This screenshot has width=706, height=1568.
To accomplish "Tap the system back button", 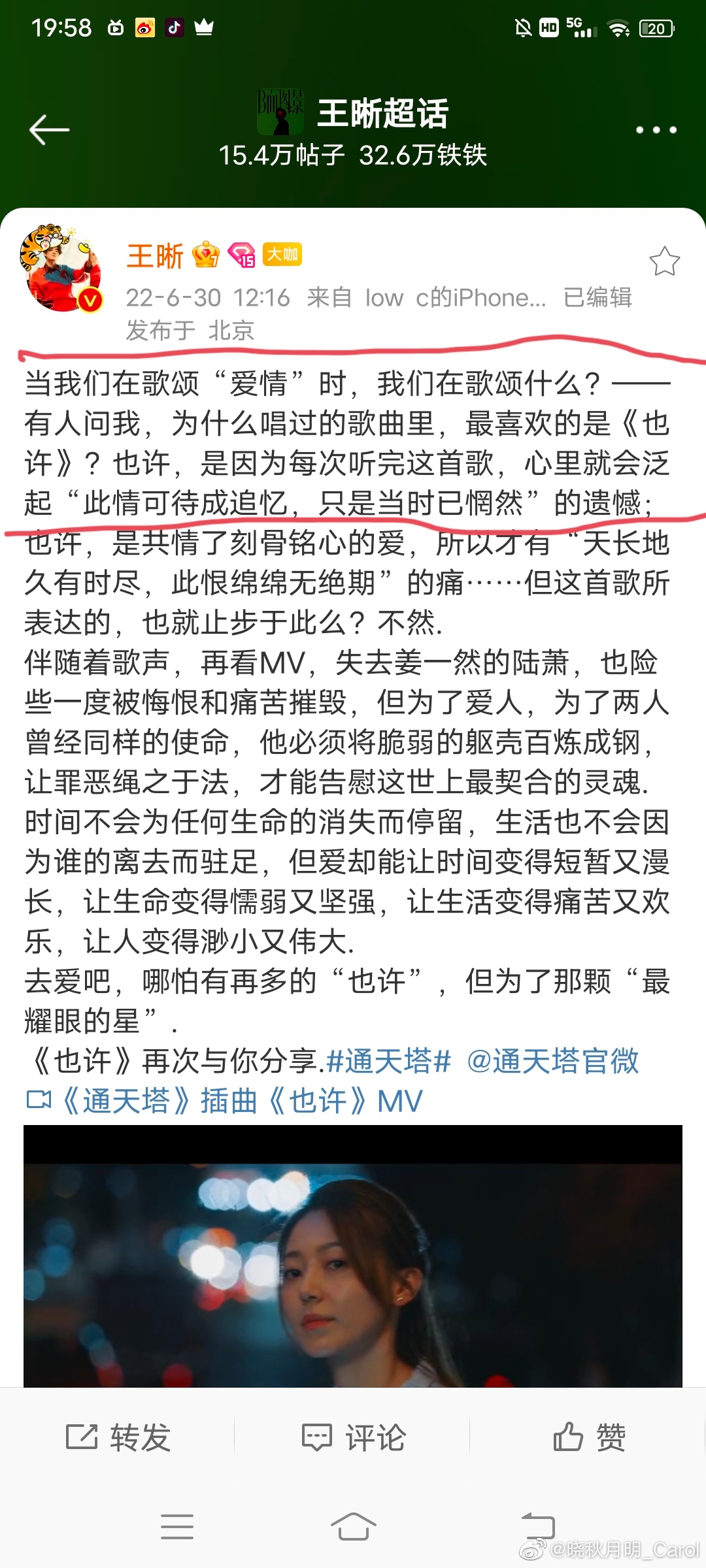I will tap(537, 1527).
